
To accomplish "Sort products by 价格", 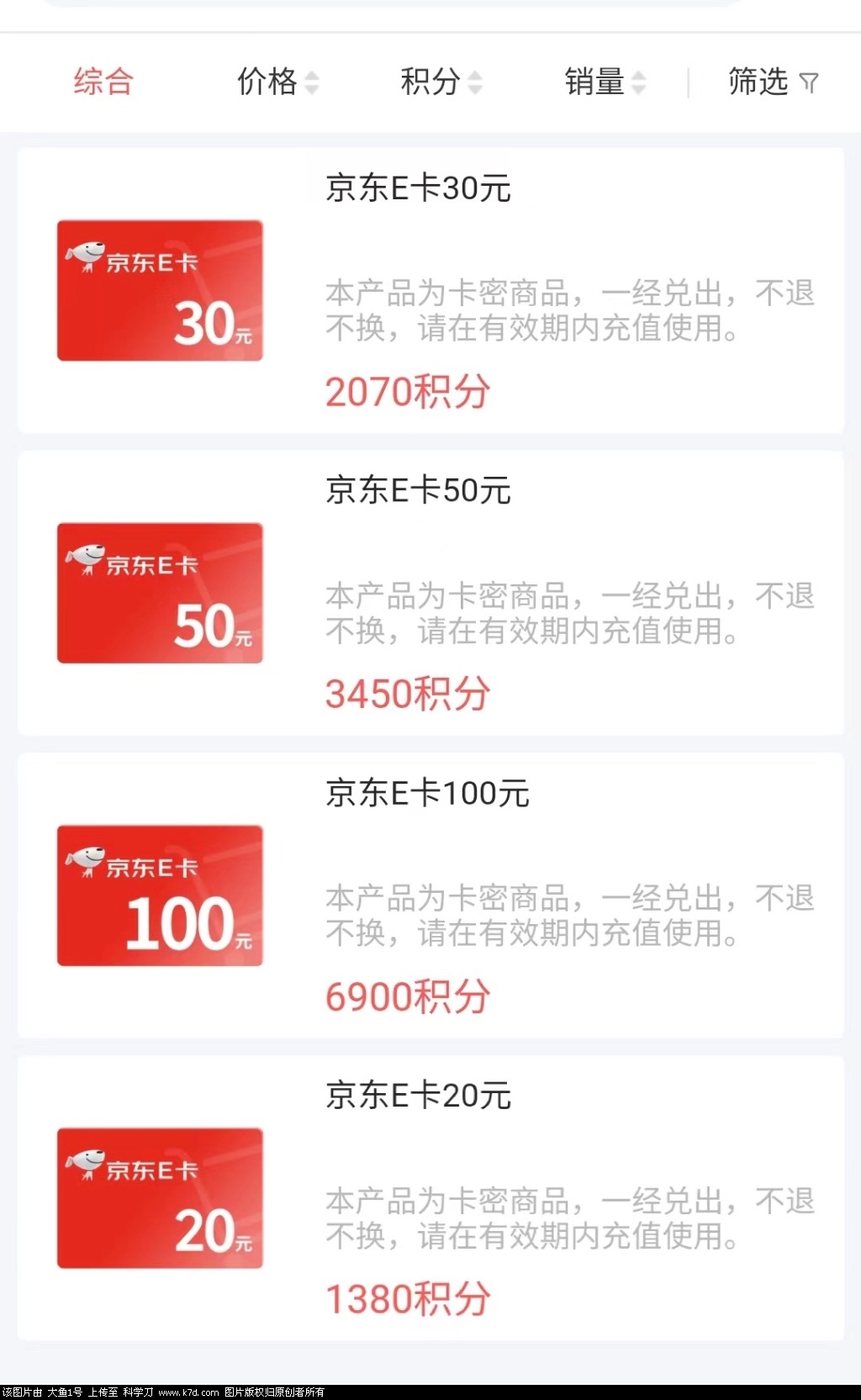I will [x=277, y=82].
